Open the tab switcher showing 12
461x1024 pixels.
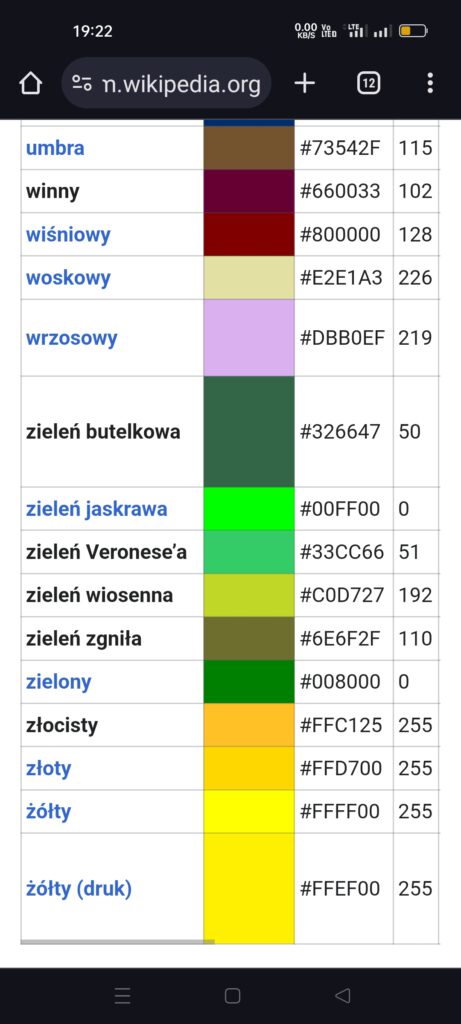coord(368,83)
